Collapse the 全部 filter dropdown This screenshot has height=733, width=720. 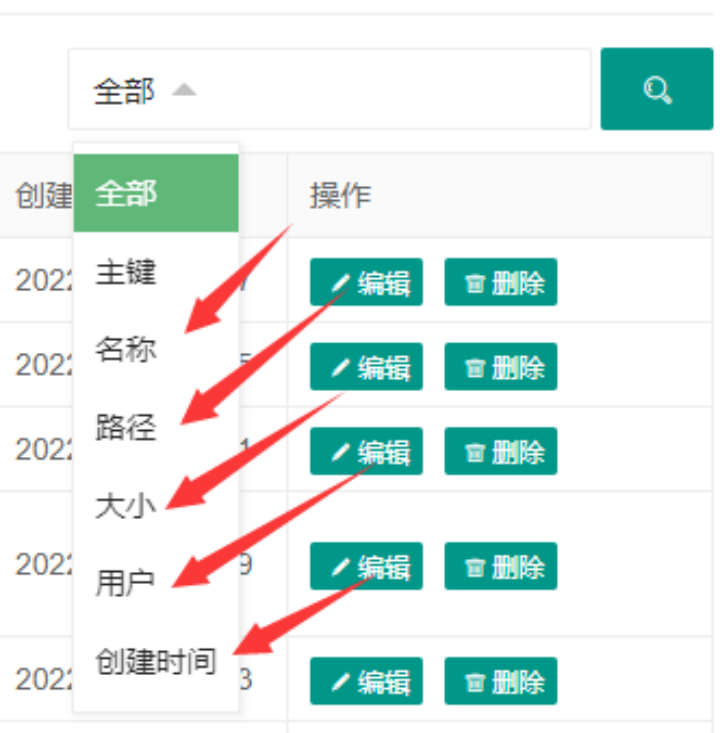pos(184,90)
